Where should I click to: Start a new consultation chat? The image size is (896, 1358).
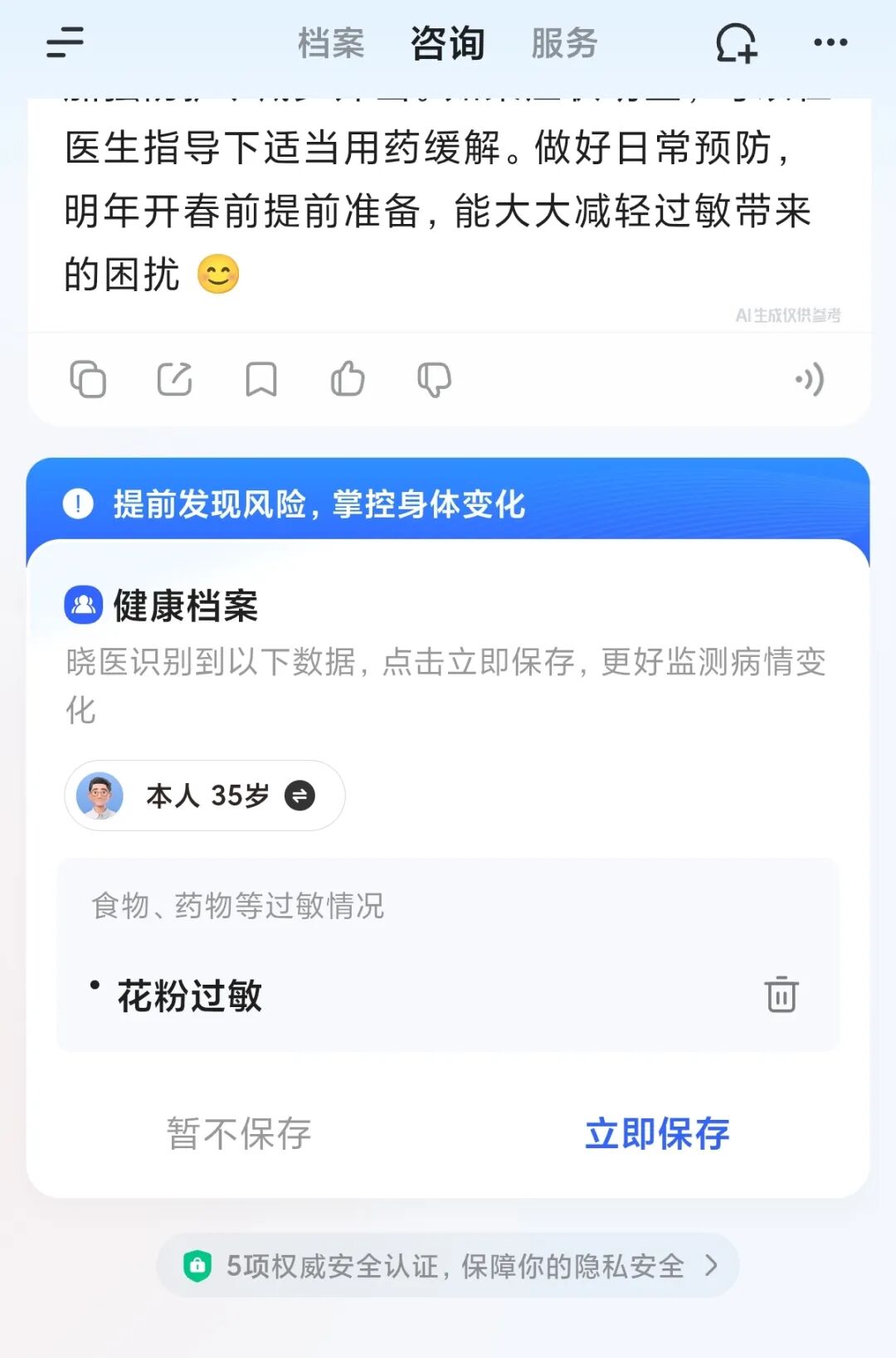coord(736,43)
